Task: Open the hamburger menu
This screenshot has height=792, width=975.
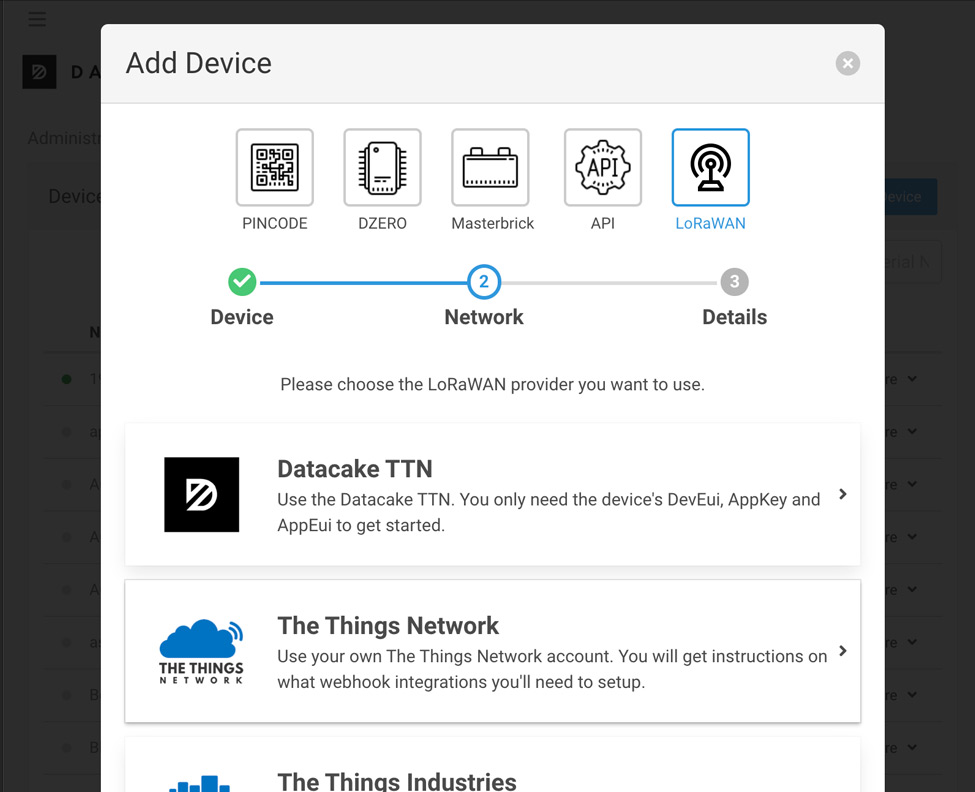Action: click(37, 19)
